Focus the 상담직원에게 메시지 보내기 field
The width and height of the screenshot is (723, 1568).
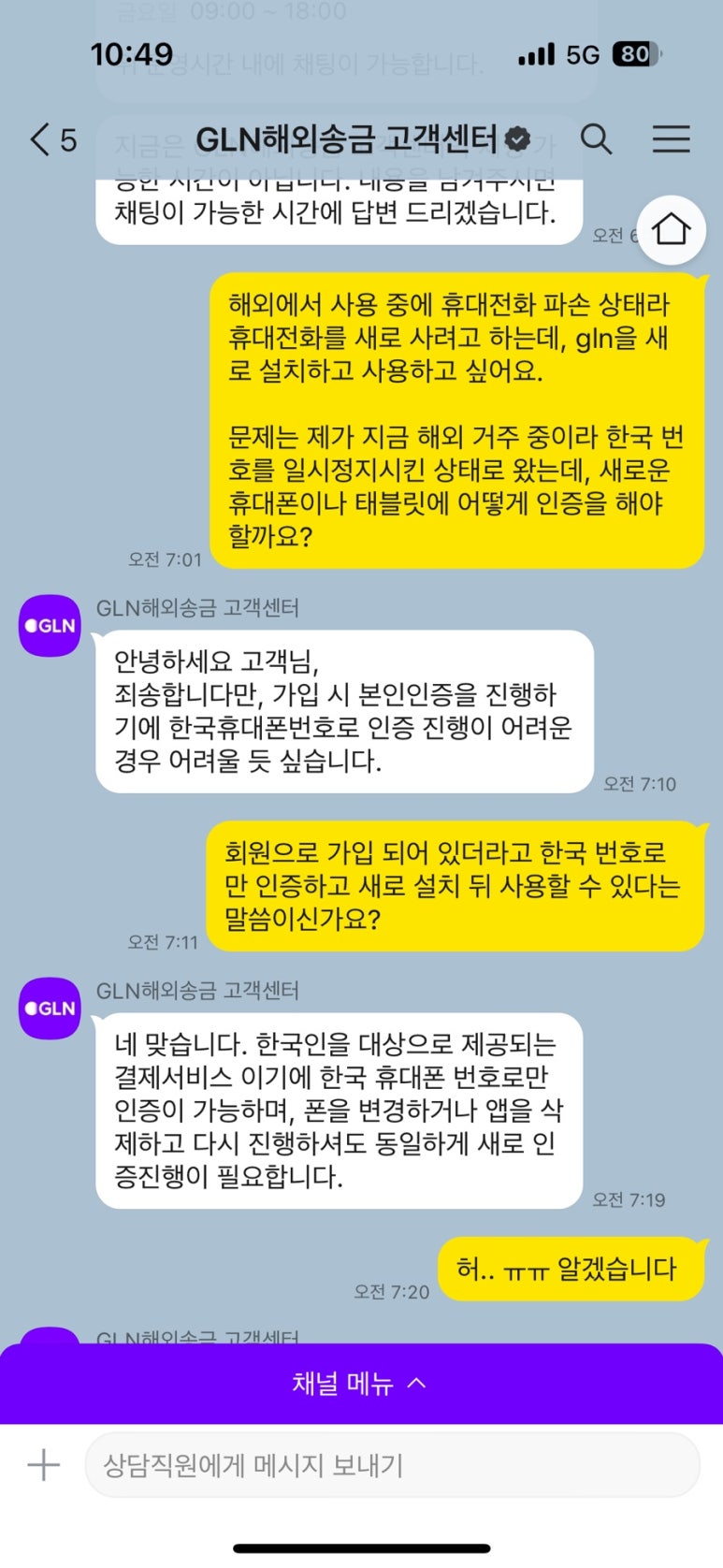coord(392,1465)
